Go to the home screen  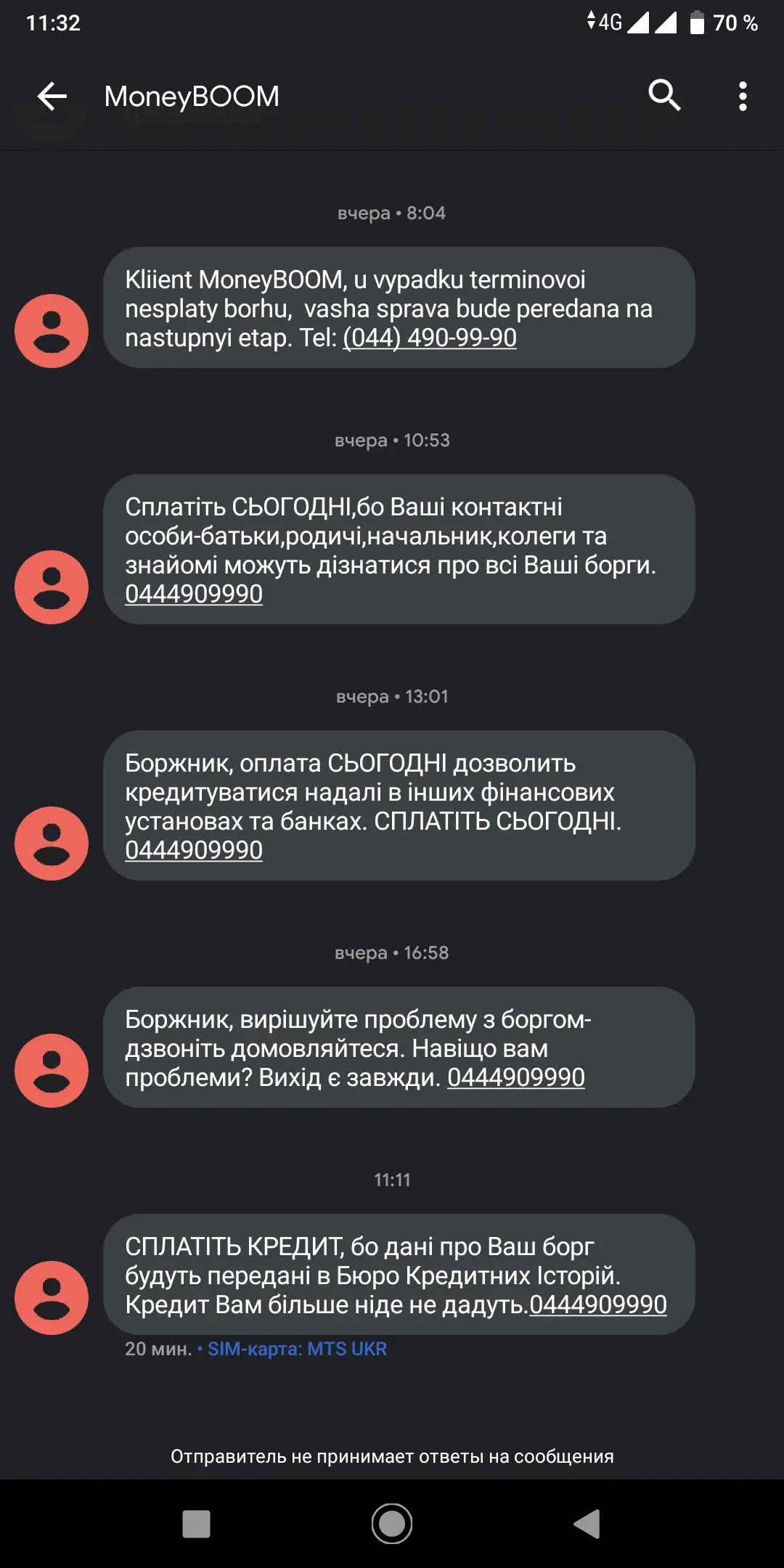[x=392, y=1524]
